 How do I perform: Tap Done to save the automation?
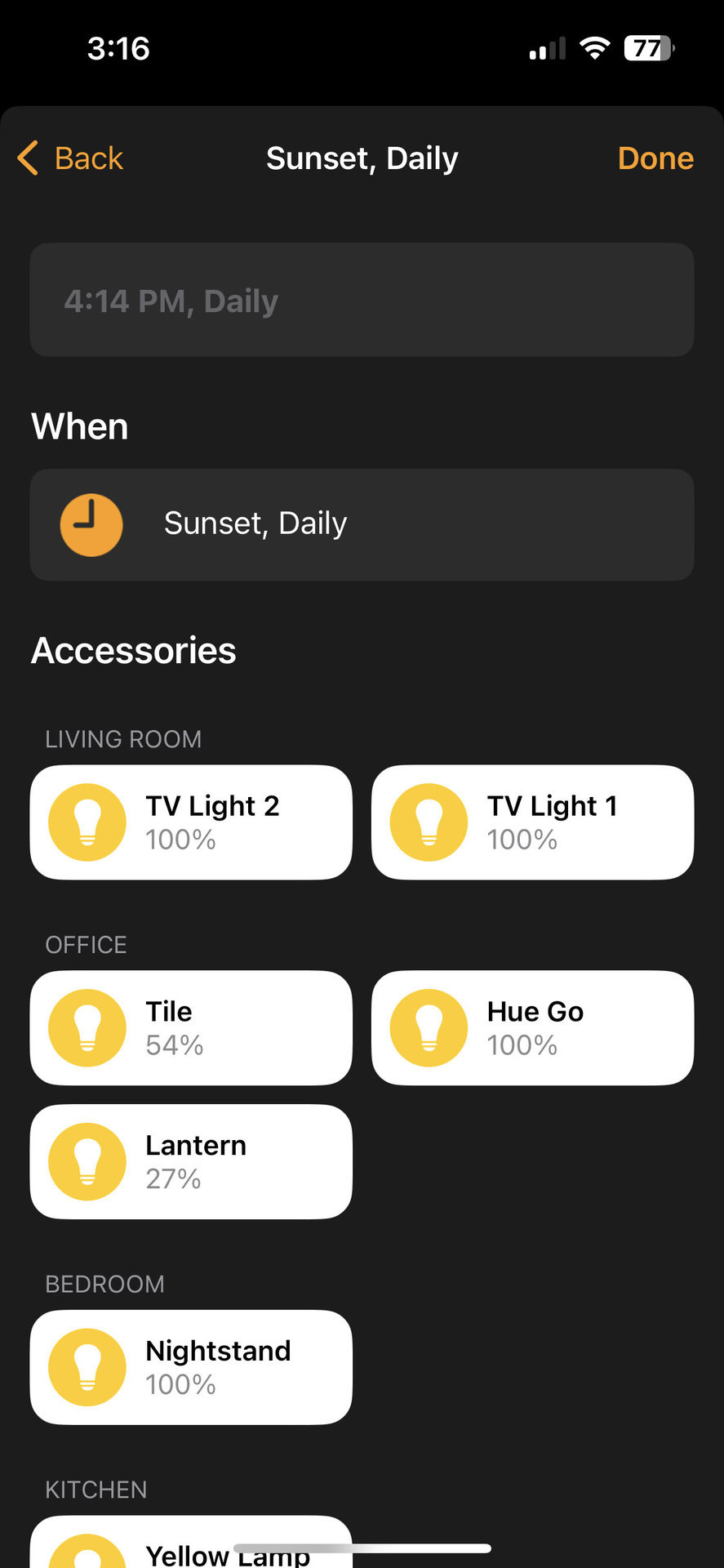pyautogui.click(x=655, y=158)
